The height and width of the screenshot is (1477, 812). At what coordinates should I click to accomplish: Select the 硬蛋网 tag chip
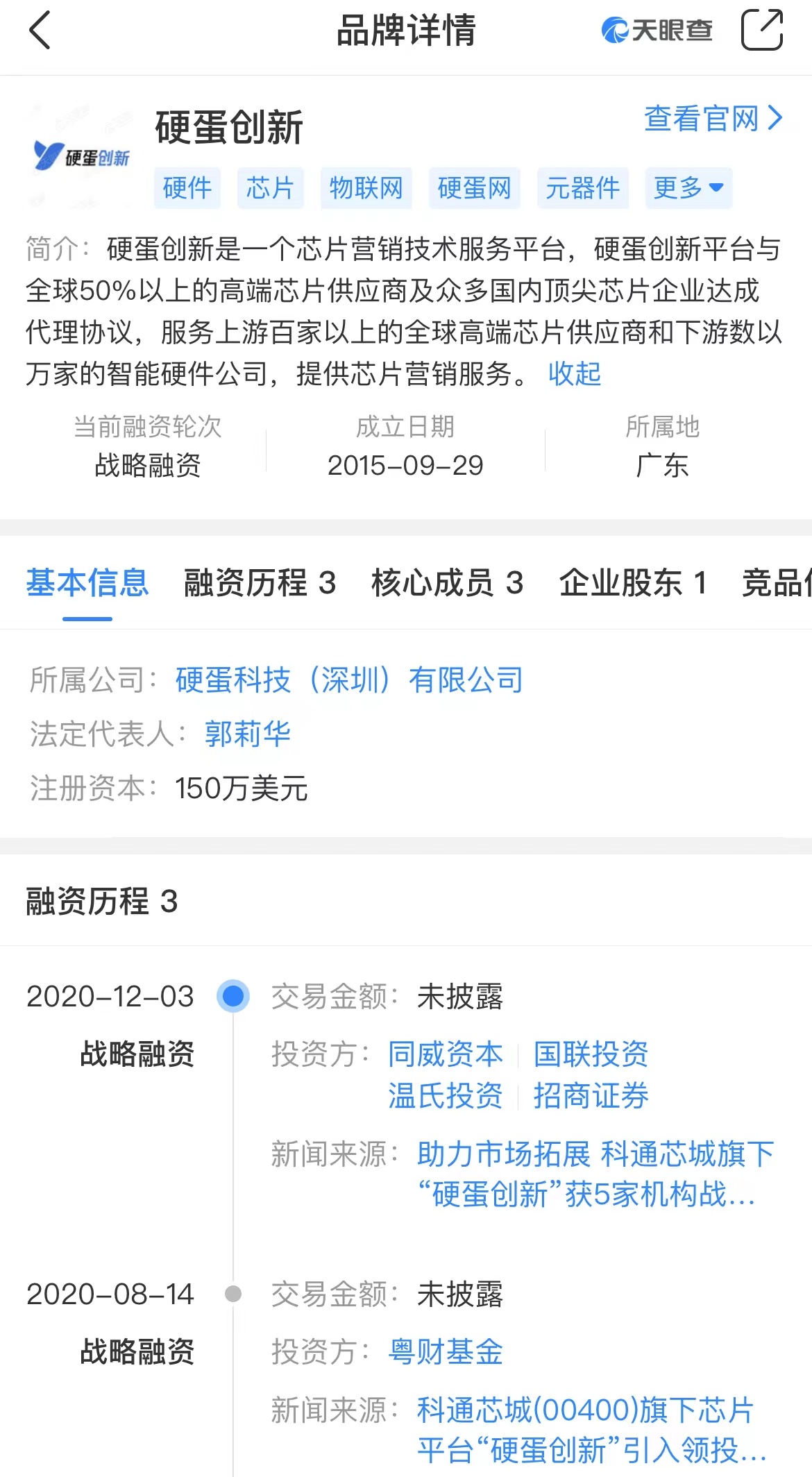(x=475, y=187)
